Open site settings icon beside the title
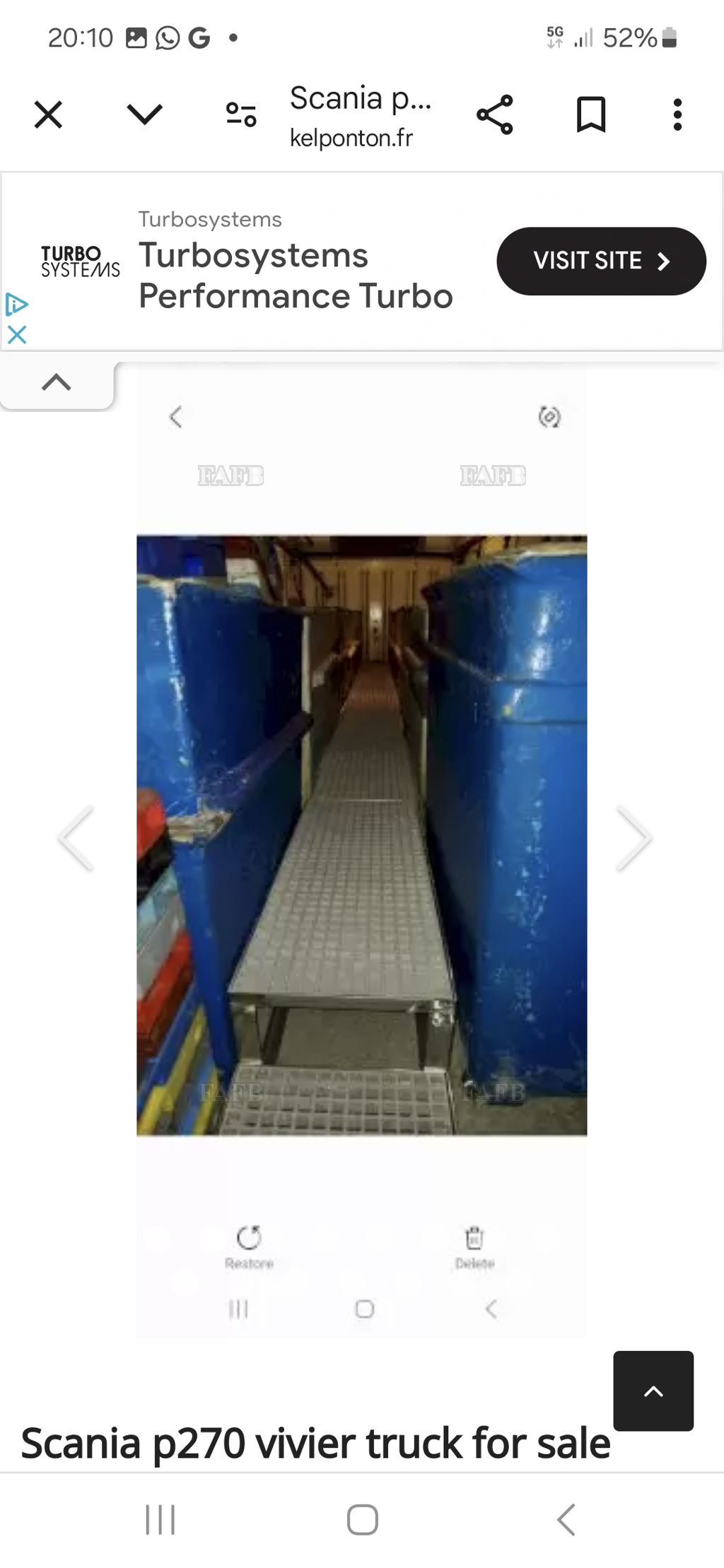This screenshot has height=1568, width=724. coord(241,114)
